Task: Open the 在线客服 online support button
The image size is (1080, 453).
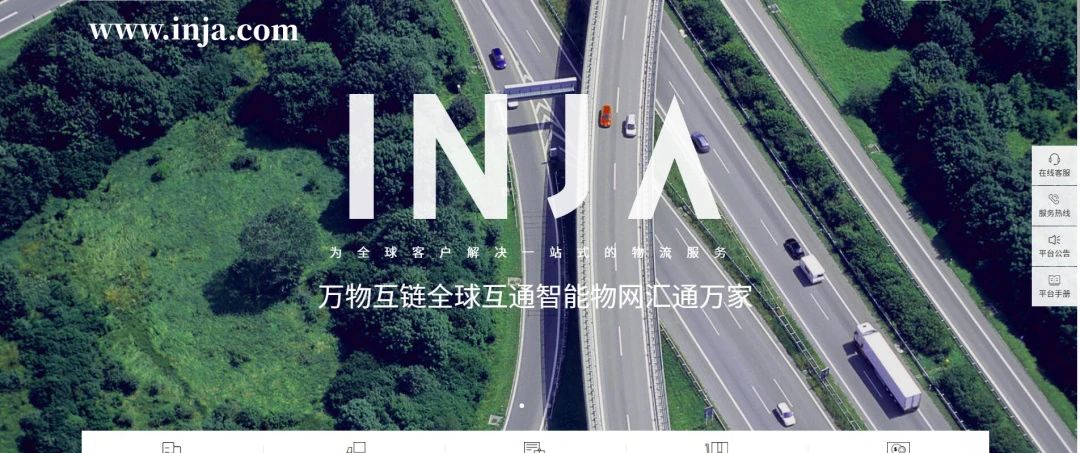Action: (x=1054, y=165)
